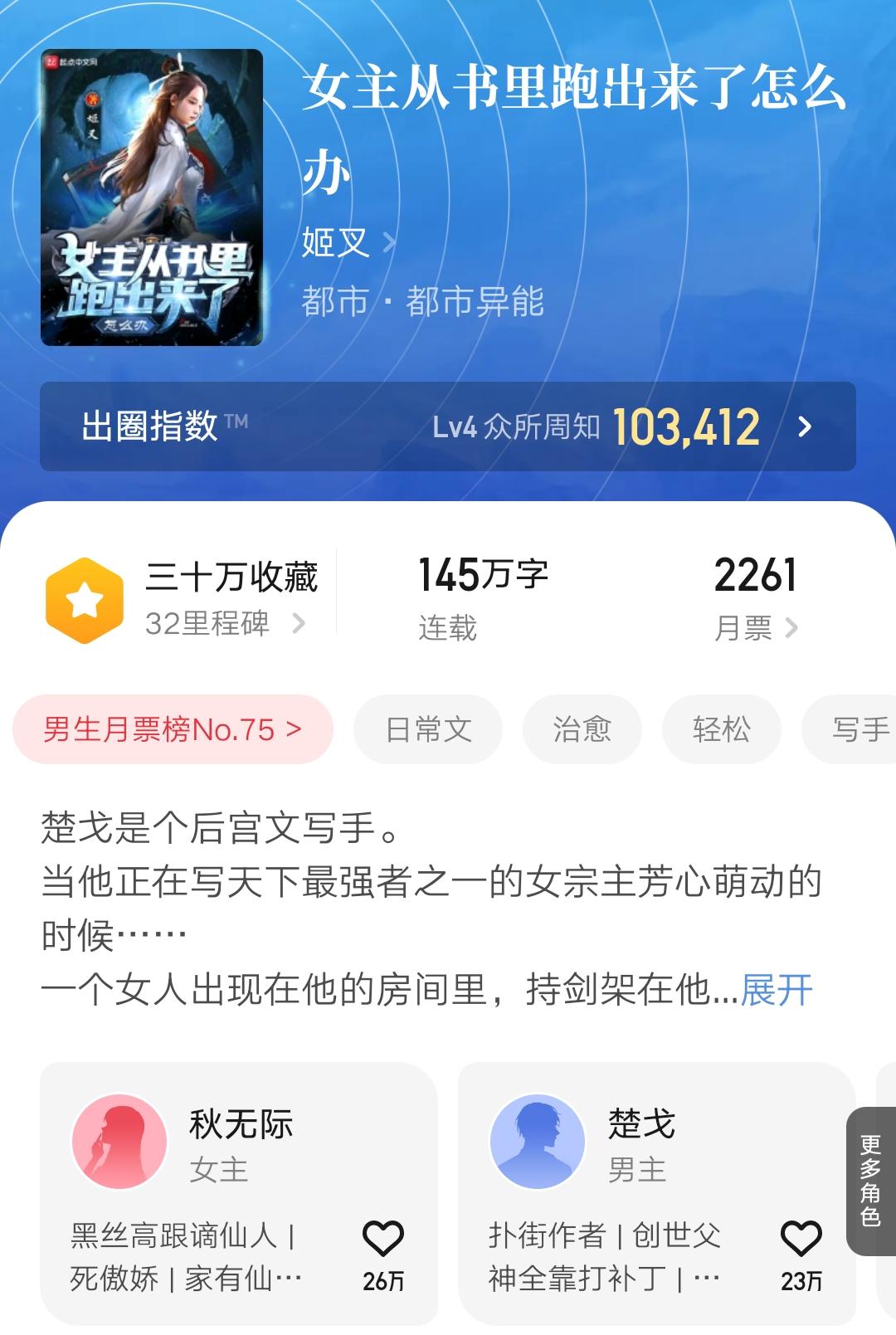Viewport: 896px width, 1335px height.
Task: Select the 日常文 tag chip
Action: (x=428, y=729)
